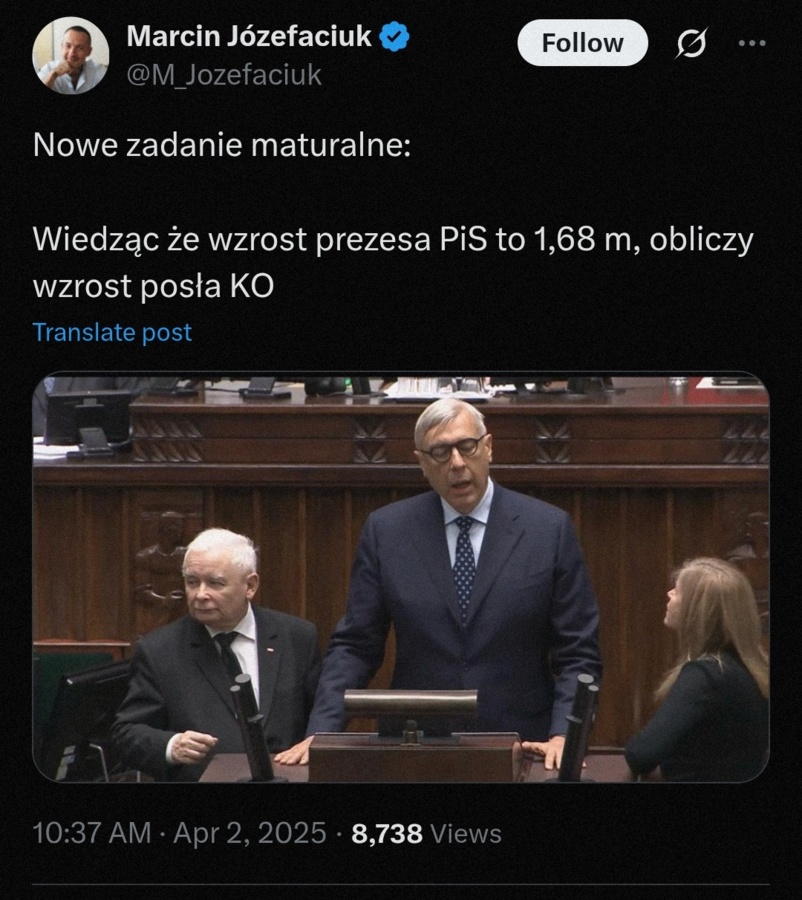Open Marcin Józefaciuk's profile picture

coord(70,55)
